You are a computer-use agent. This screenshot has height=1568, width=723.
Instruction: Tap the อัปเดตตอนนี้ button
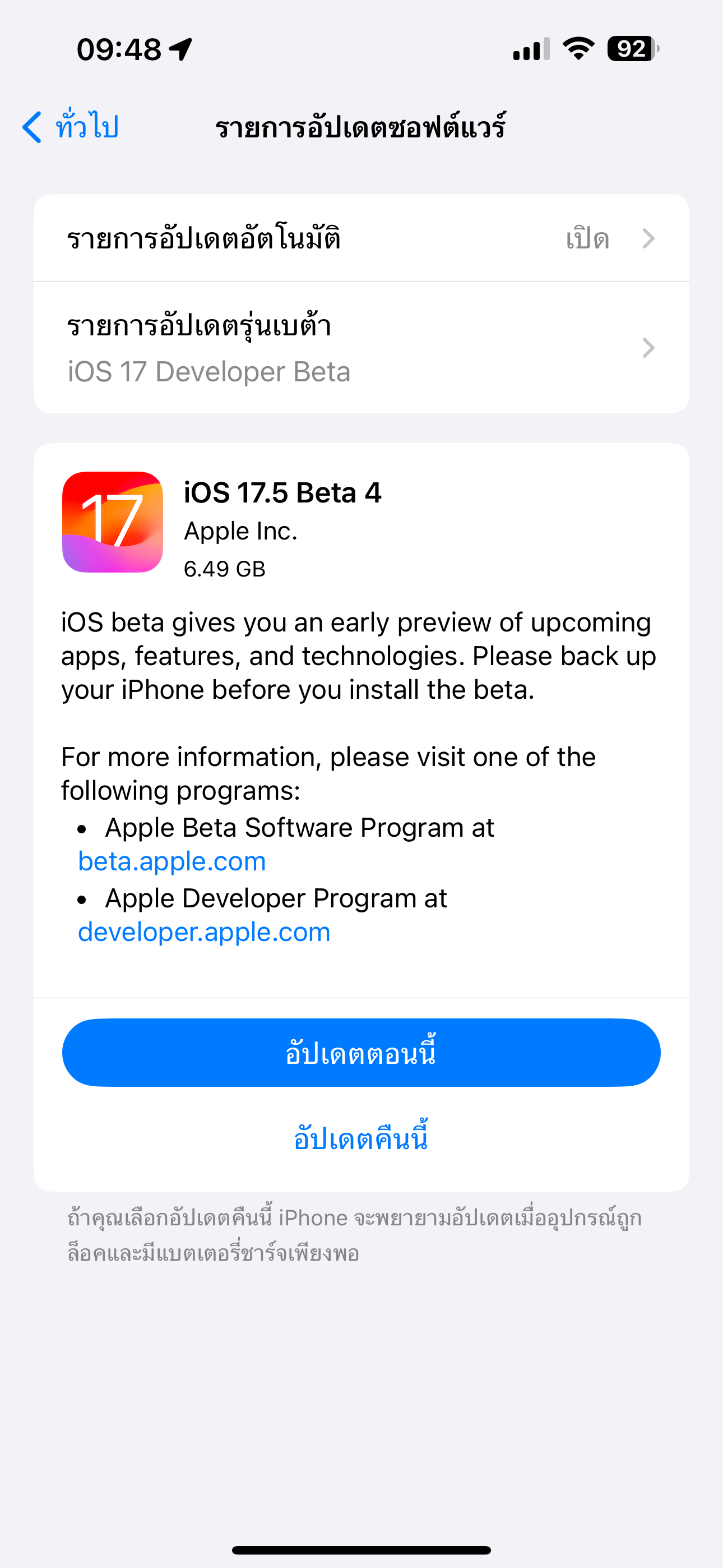point(361,1053)
